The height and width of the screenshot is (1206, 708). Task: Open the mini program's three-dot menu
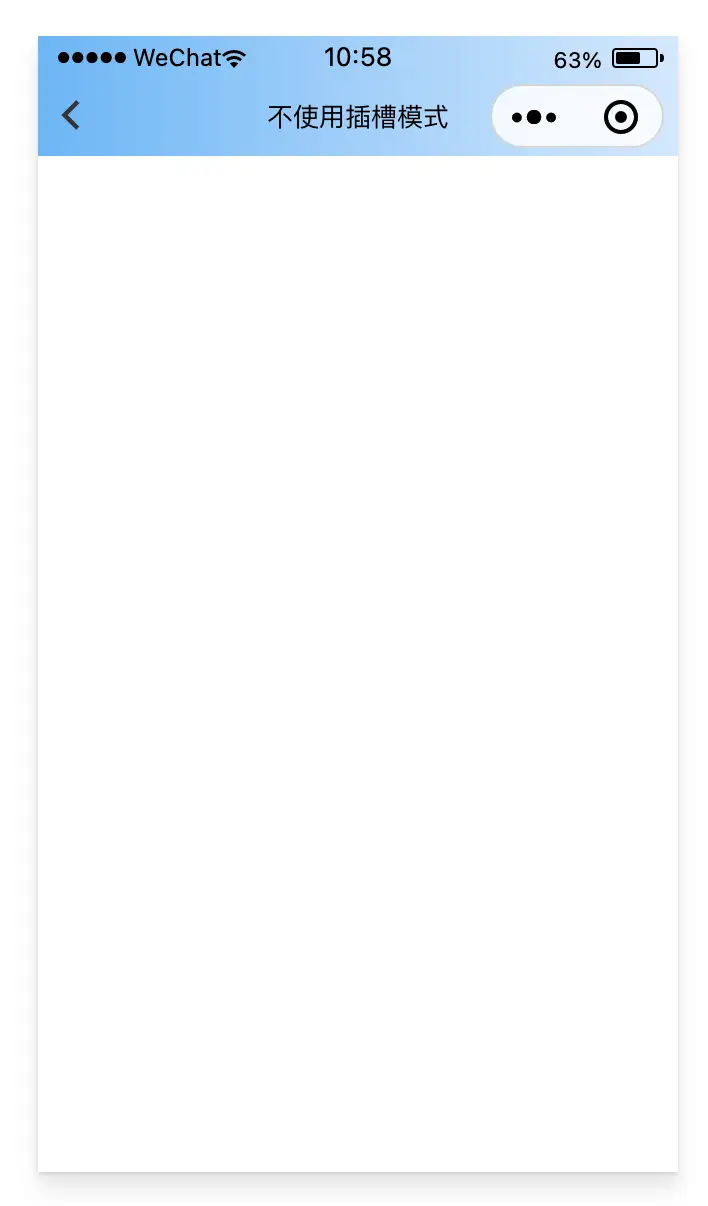[534, 117]
